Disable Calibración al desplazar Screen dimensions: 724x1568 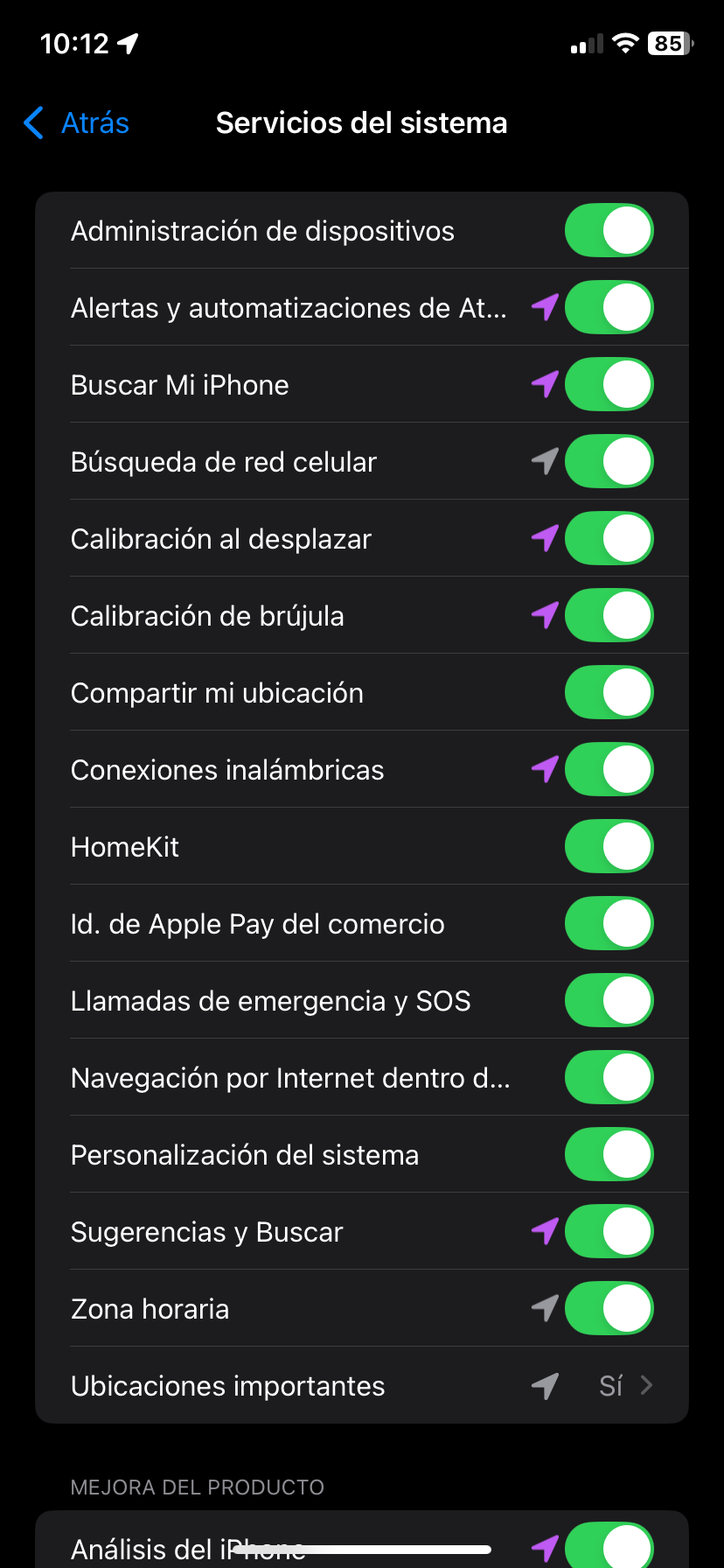coord(609,539)
